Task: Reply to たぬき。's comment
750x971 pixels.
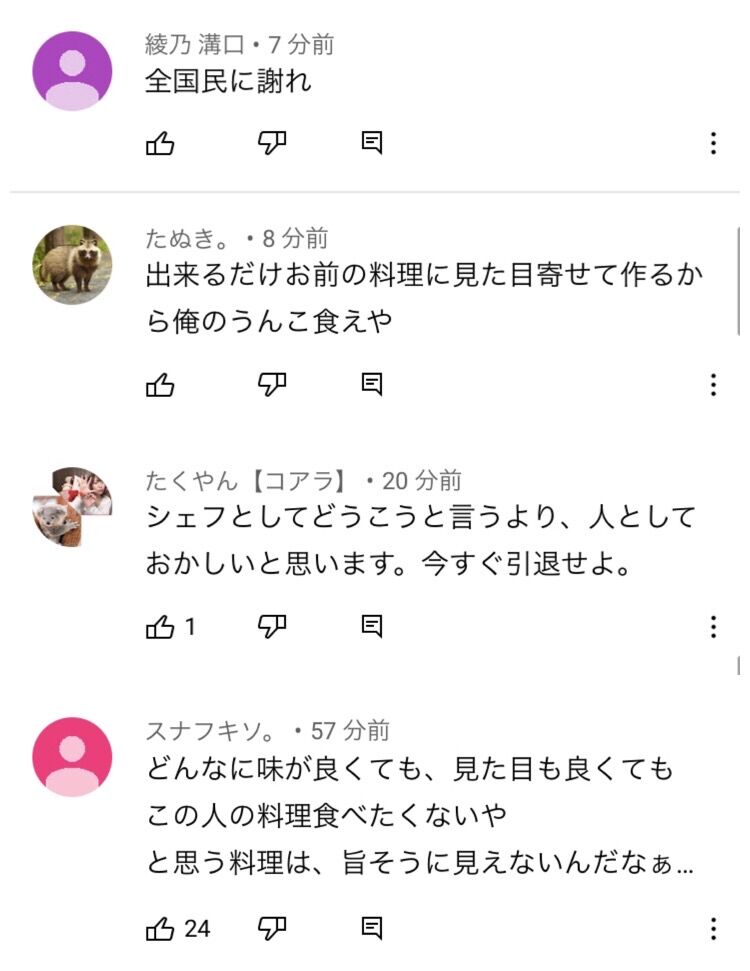Action: click(x=372, y=385)
